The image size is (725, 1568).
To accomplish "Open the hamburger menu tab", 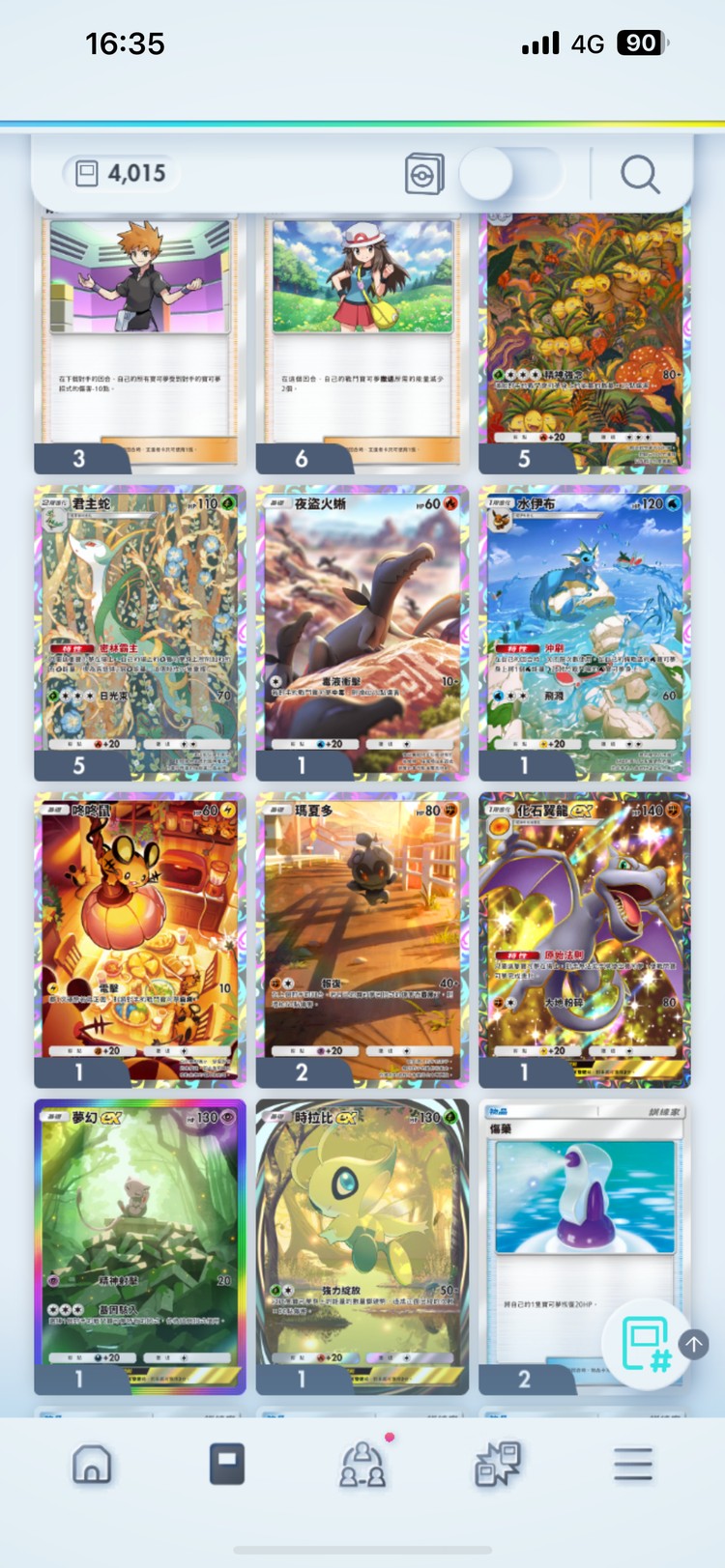I will [633, 1464].
